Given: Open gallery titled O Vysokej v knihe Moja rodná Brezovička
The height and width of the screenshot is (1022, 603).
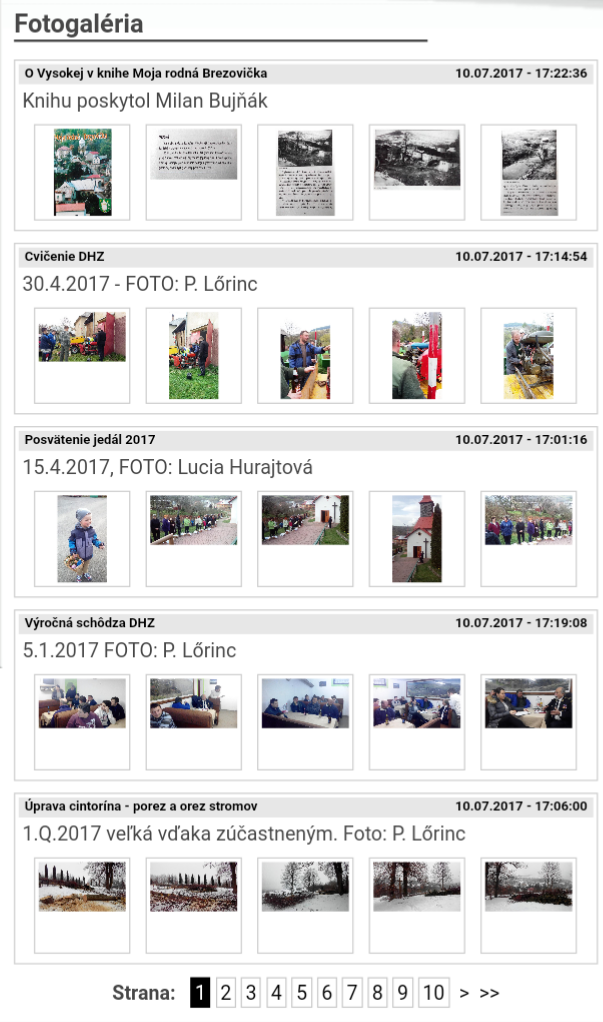Looking at the screenshot, I should 146,73.
